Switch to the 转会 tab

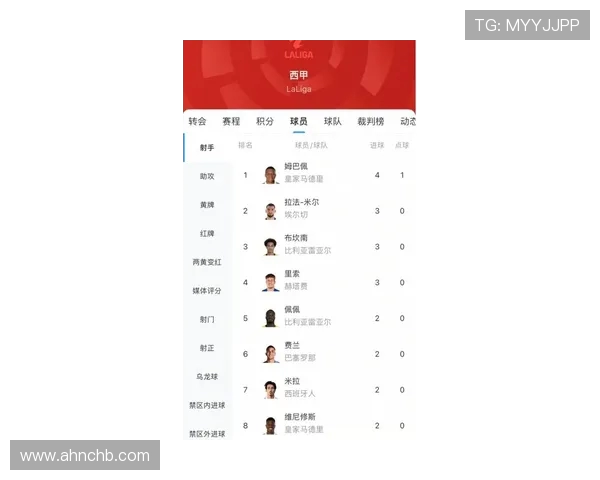click(x=197, y=121)
